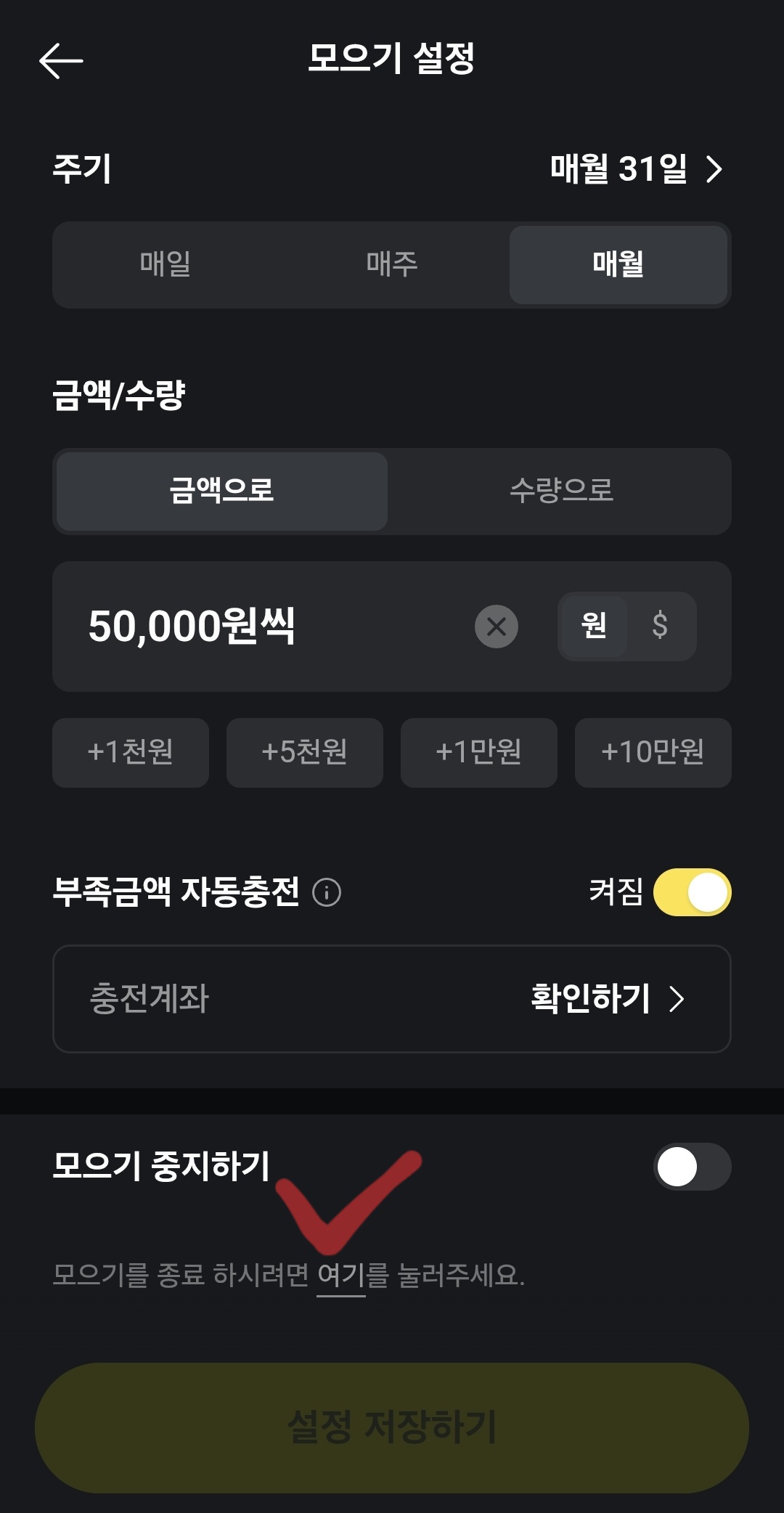This screenshot has height=1513, width=784.
Task: Switch currency to dollars with $ icon
Action: [x=659, y=627]
